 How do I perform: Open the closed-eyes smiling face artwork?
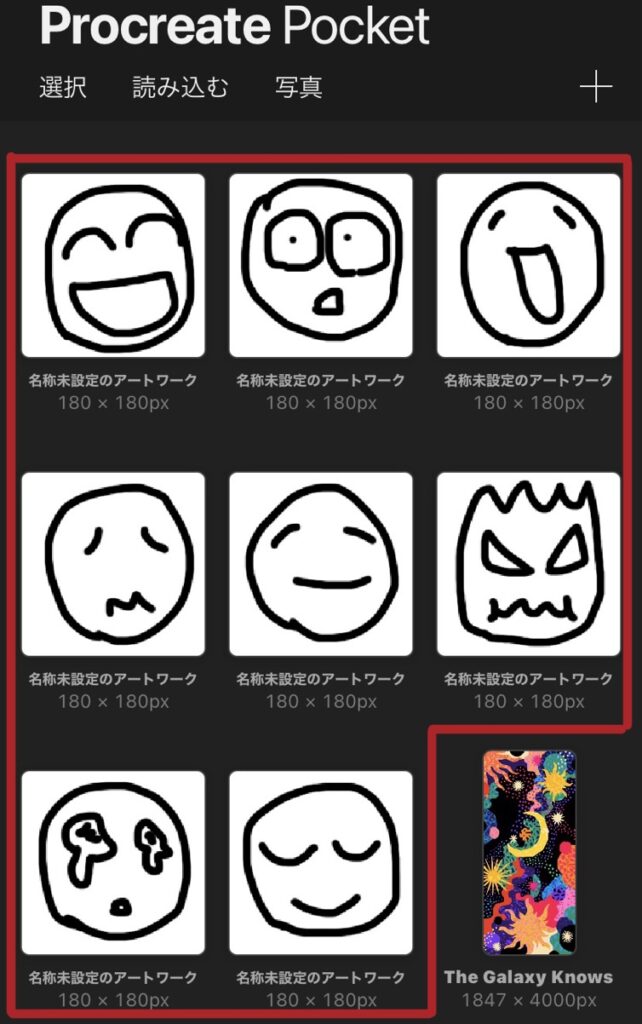tap(321, 862)
